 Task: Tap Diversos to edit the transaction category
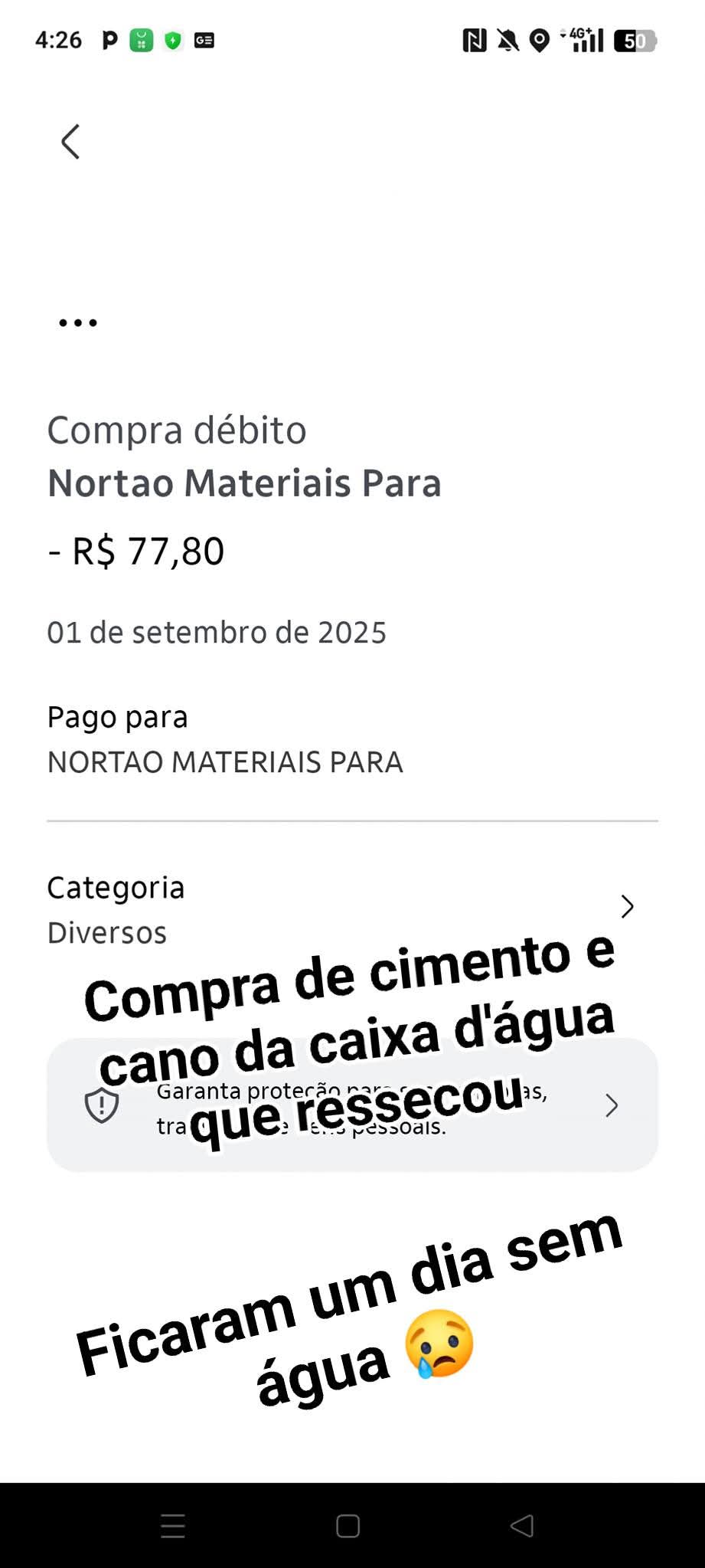click(x=106, y=932)
